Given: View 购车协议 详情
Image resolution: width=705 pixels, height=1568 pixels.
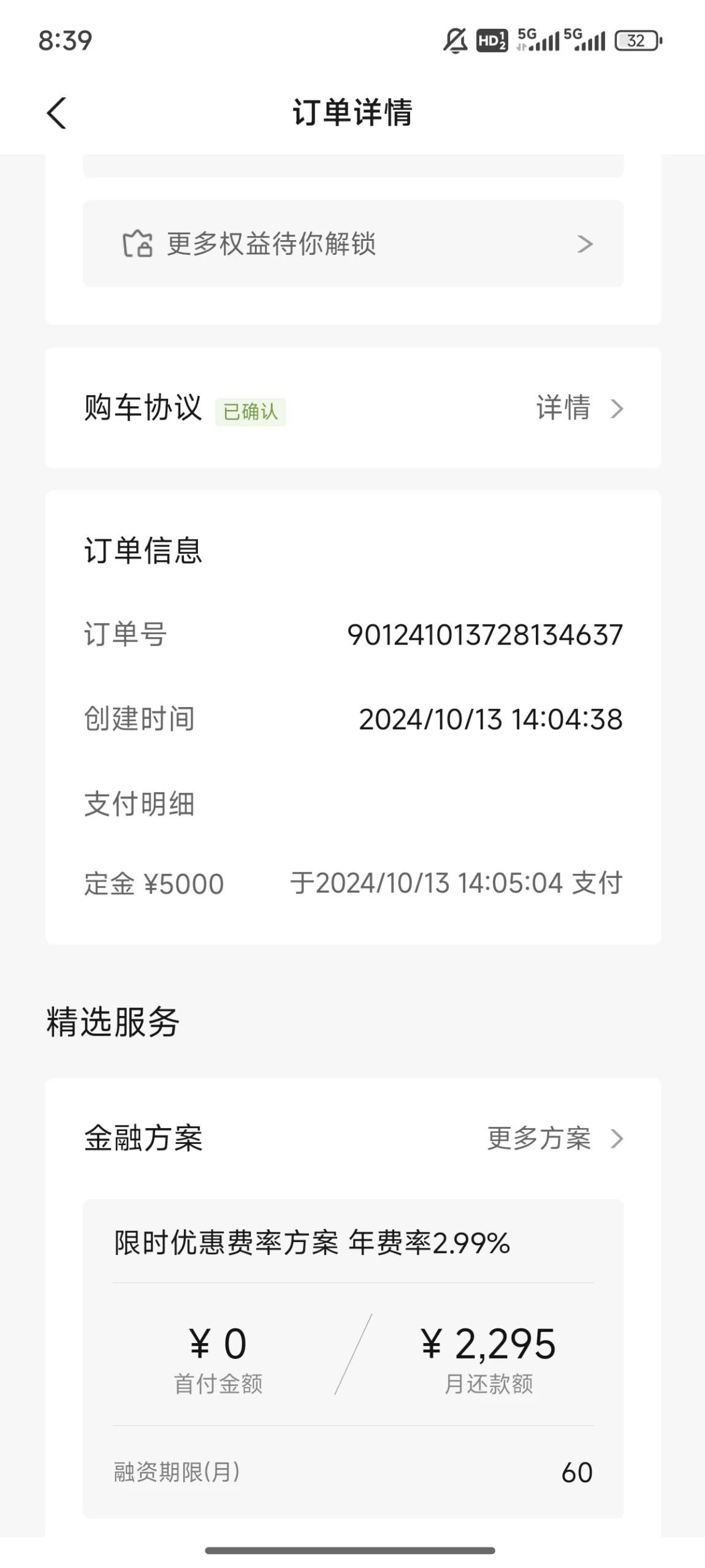Looking at the screenshot, I should [x=579, y=408].
